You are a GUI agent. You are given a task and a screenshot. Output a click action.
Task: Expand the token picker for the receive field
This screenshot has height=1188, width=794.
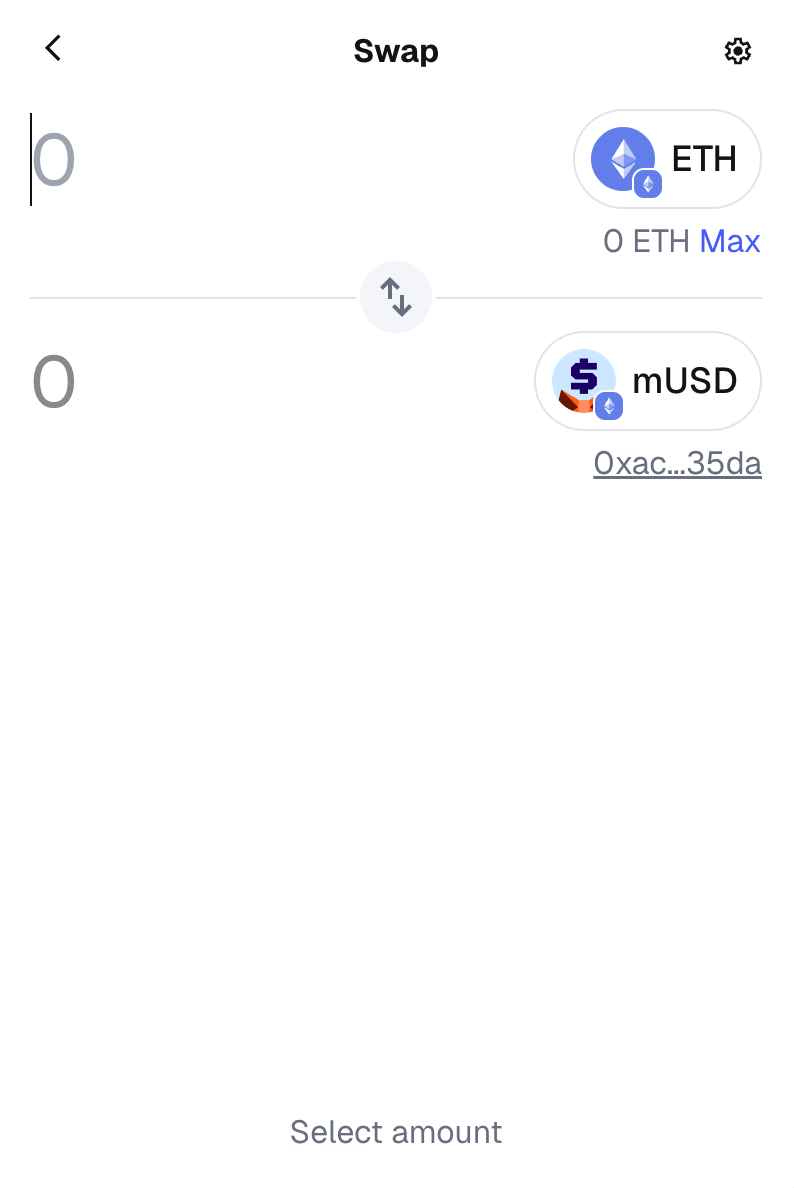point(648,381)
